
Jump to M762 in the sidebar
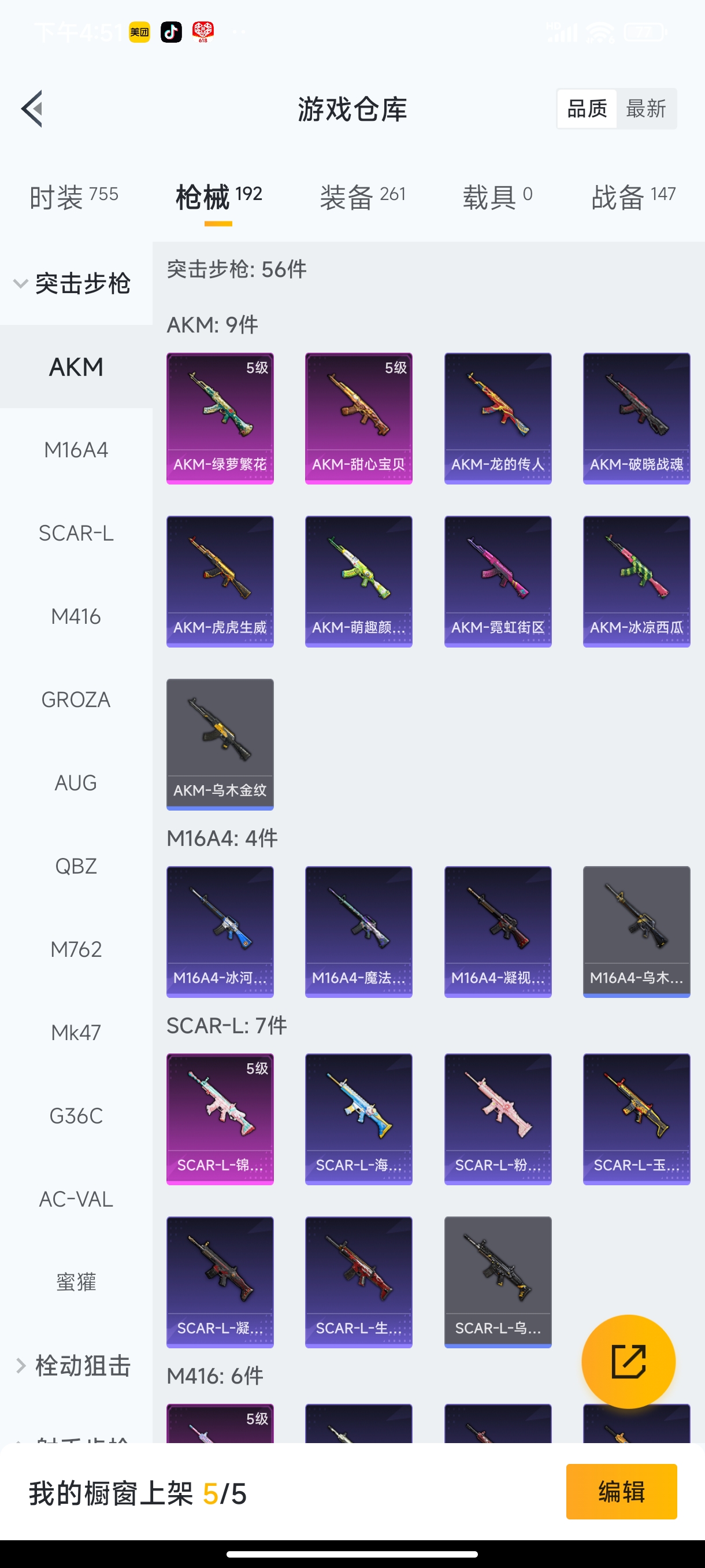(x=76, y=949)
